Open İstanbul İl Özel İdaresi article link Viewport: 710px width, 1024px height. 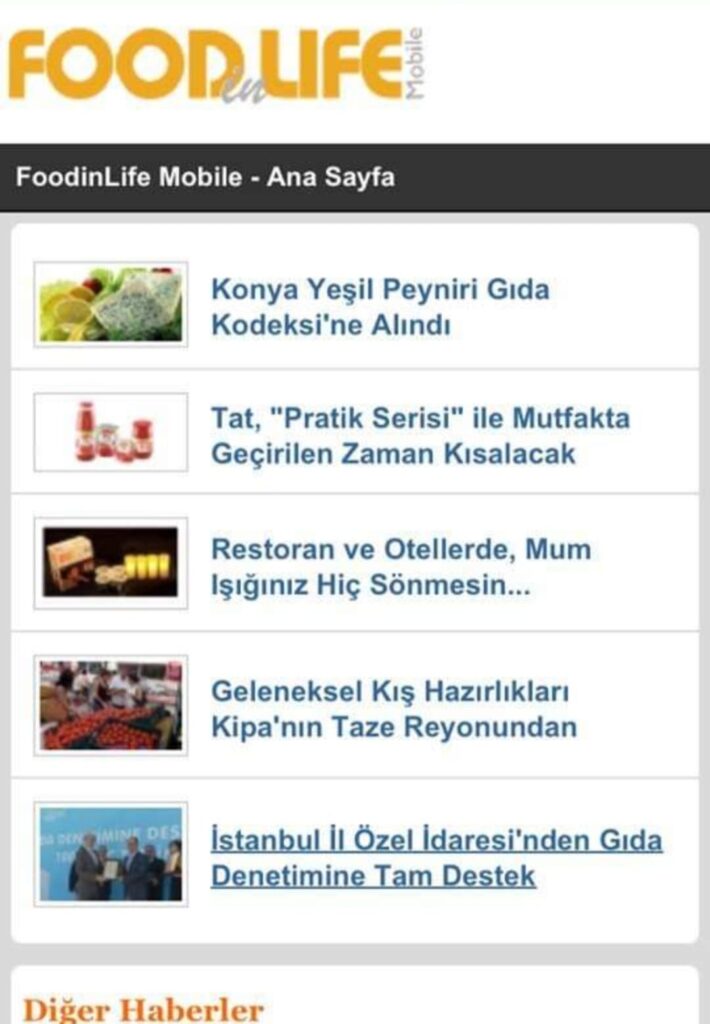coord(436,858)
